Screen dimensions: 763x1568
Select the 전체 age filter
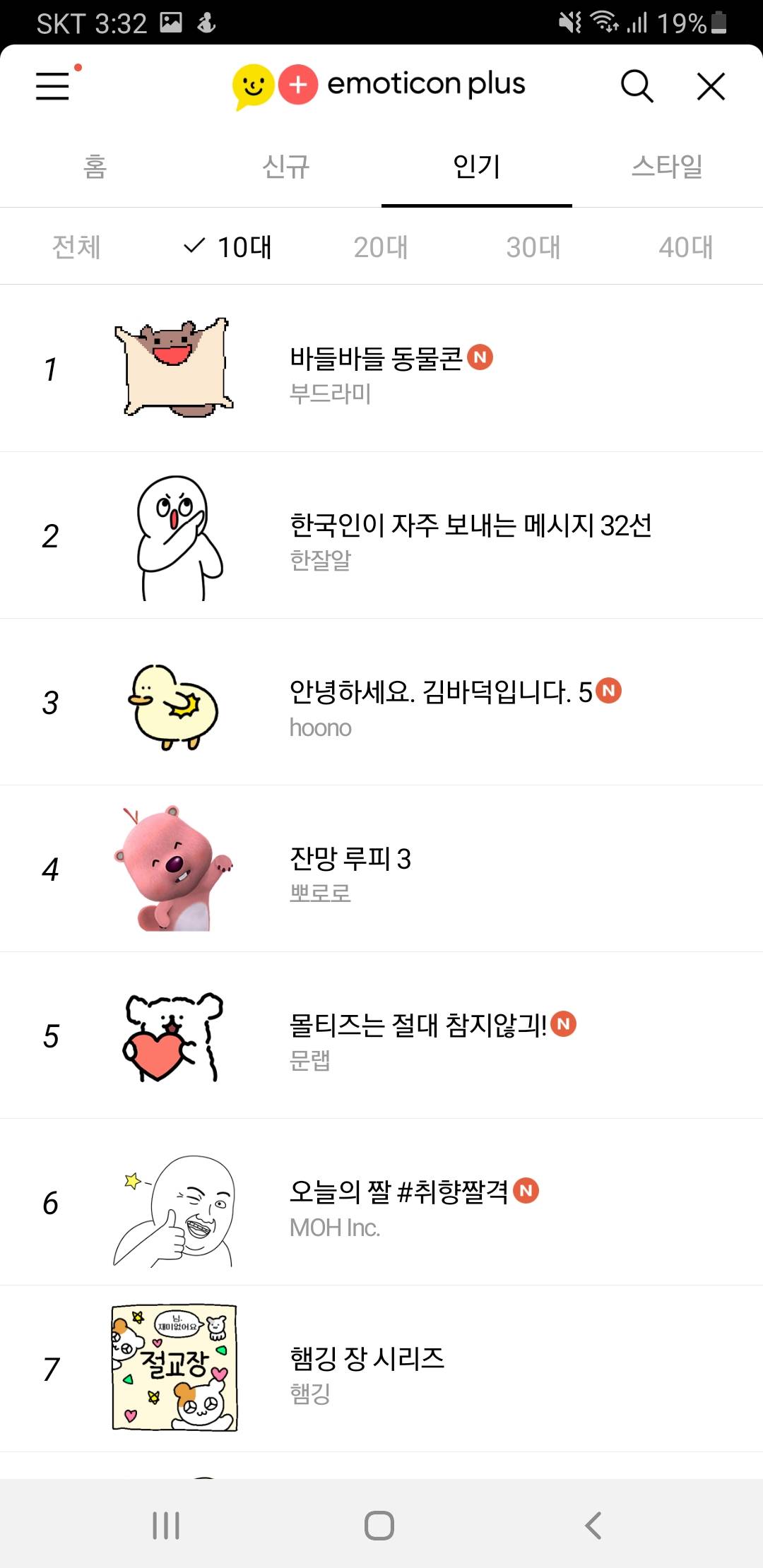click(76, 247)
